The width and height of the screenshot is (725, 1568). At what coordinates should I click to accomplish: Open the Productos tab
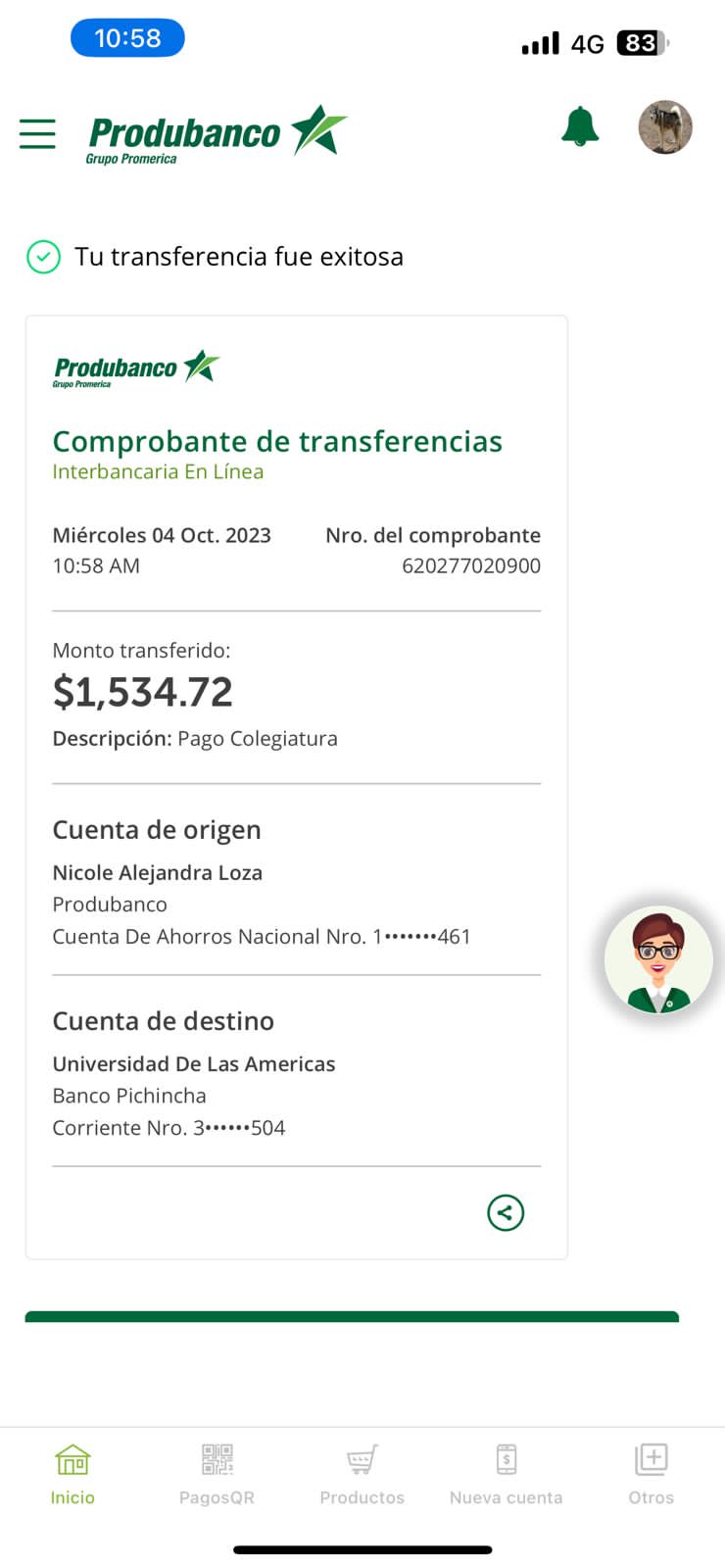[362, 1473]
